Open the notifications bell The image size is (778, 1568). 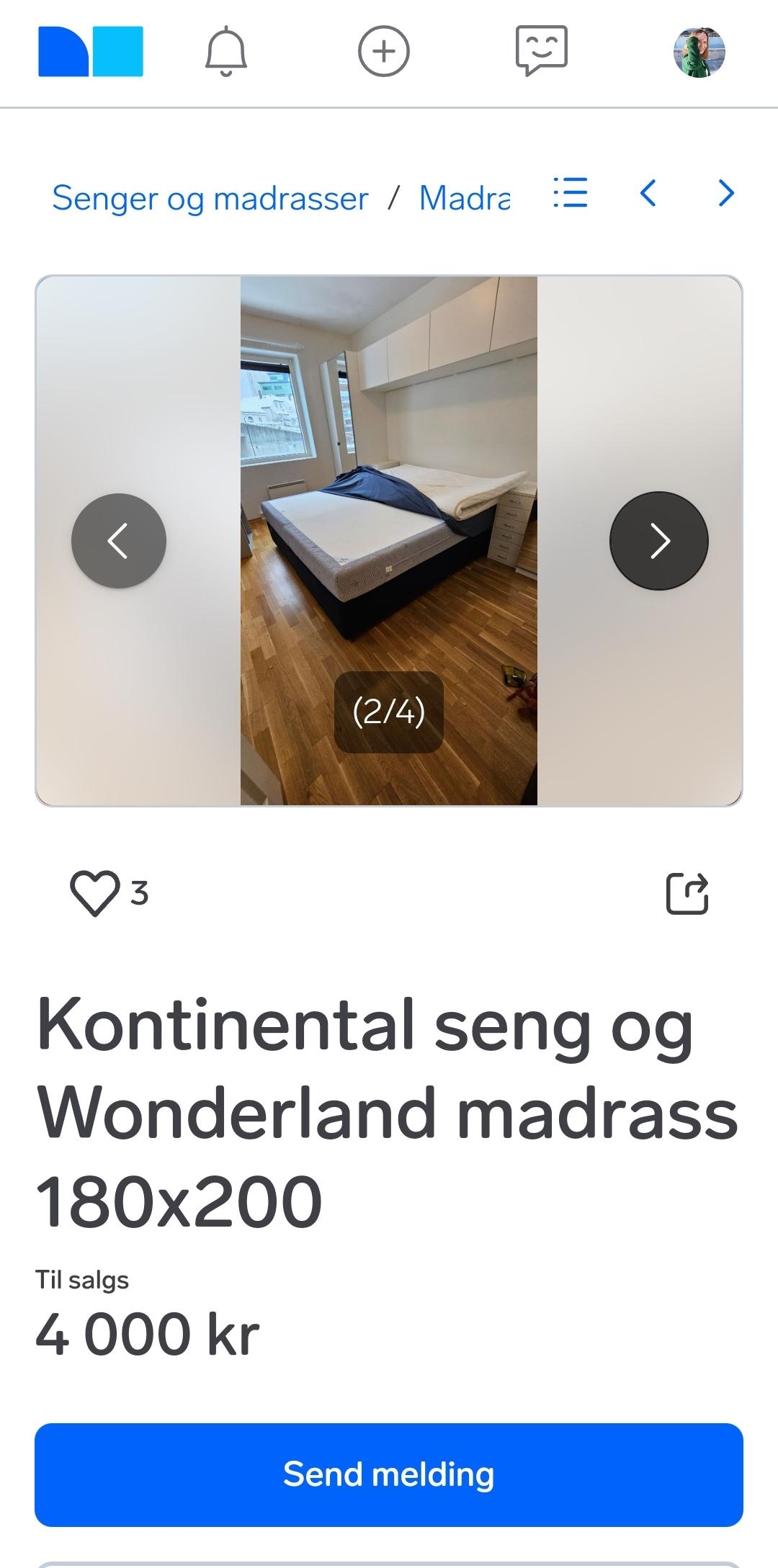(x=226, y=52)
